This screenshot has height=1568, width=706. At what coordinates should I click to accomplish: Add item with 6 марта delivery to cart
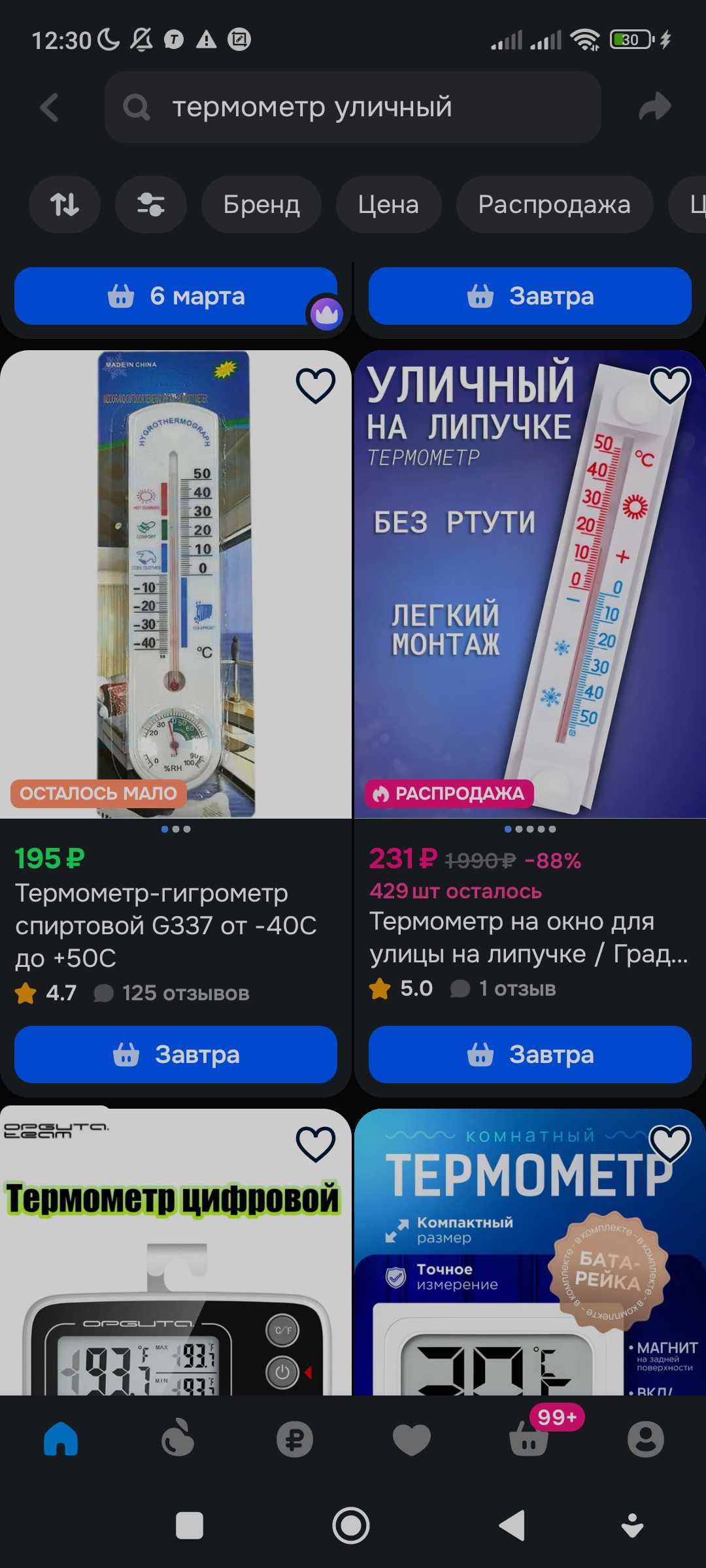pyautogui.click(x=175, y=296)
